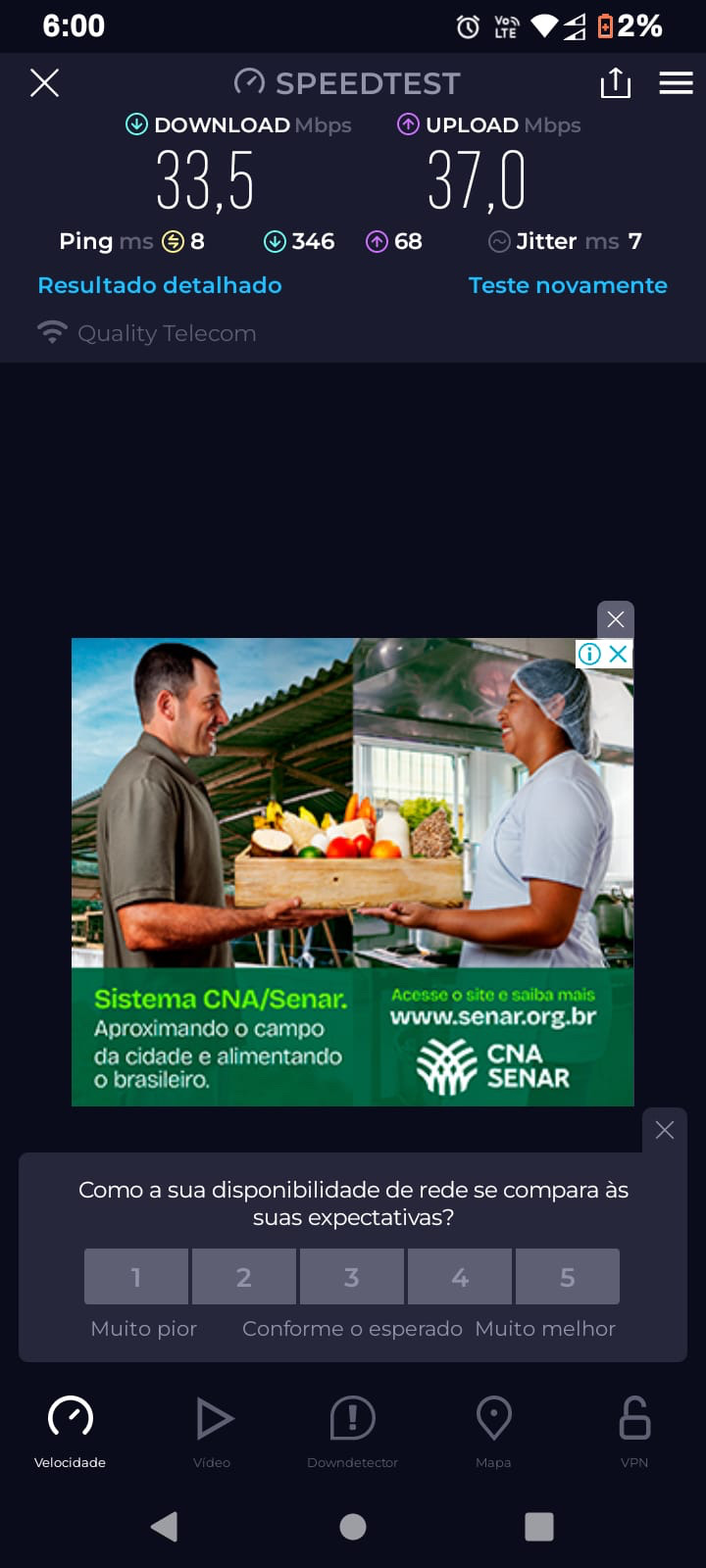Viewport: 706px width, 1568px height.
Task: Tap Teste novamente to rerun test
Action: click(x=568, y=285)
